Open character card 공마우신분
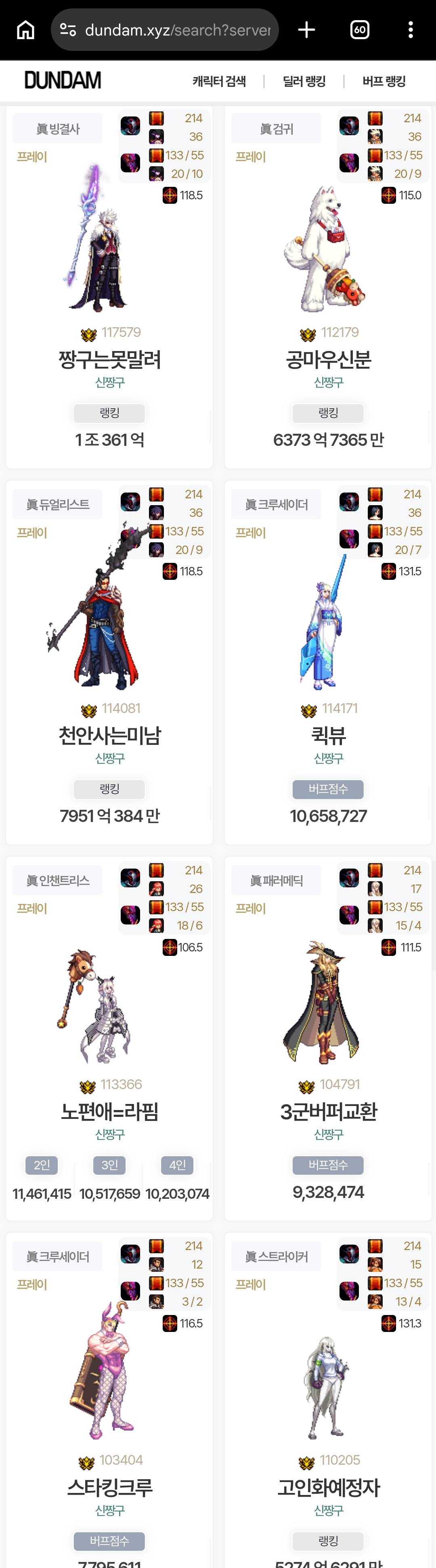The image size is (436, 1568). click(x=328, y=360)
